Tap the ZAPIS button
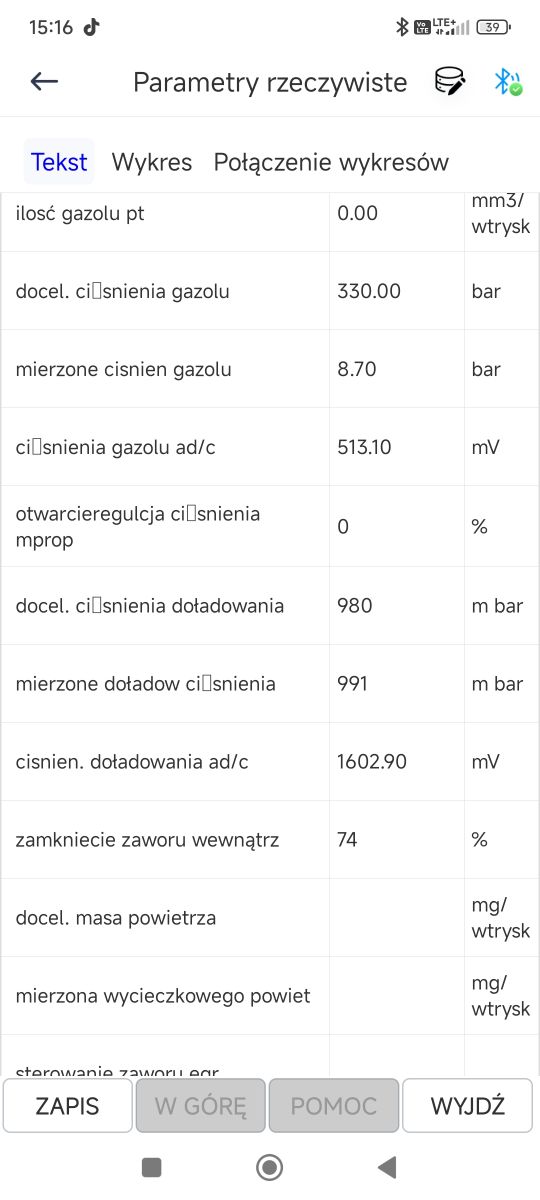Viewport: 540px width, 1200px height. (68, 1106)
